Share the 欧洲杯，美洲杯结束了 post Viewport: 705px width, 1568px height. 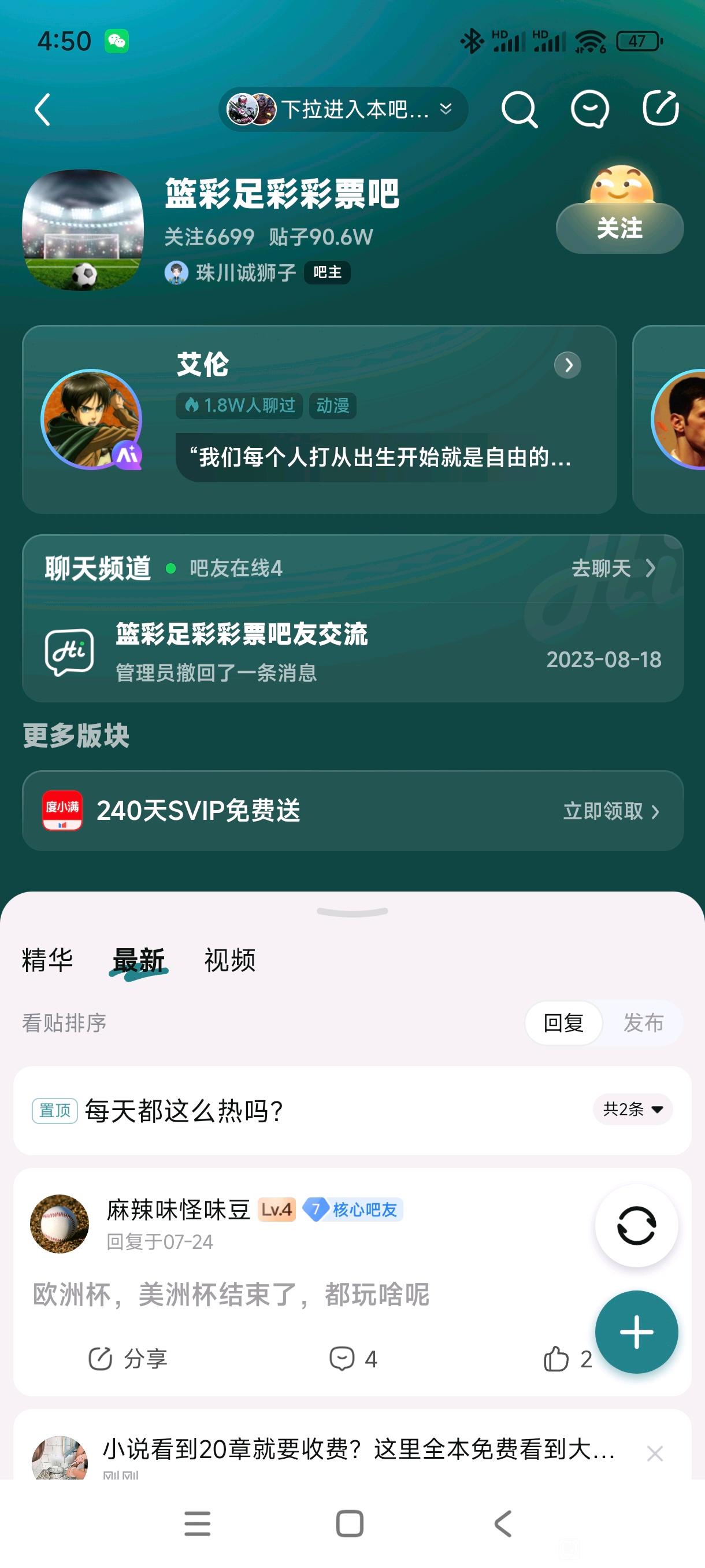point(128,1359)
